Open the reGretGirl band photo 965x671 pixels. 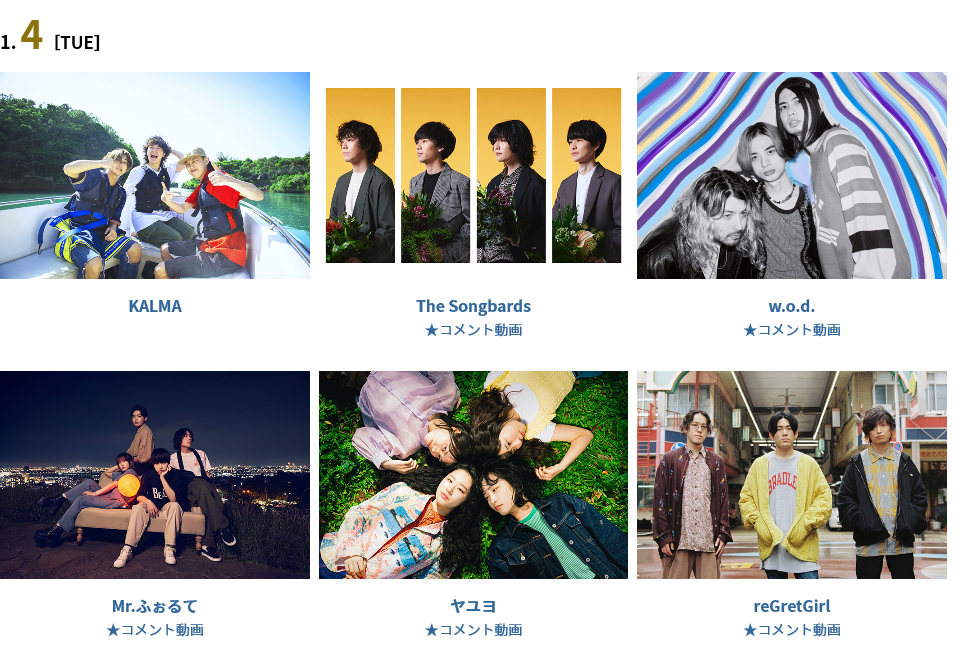click(791, 475)
